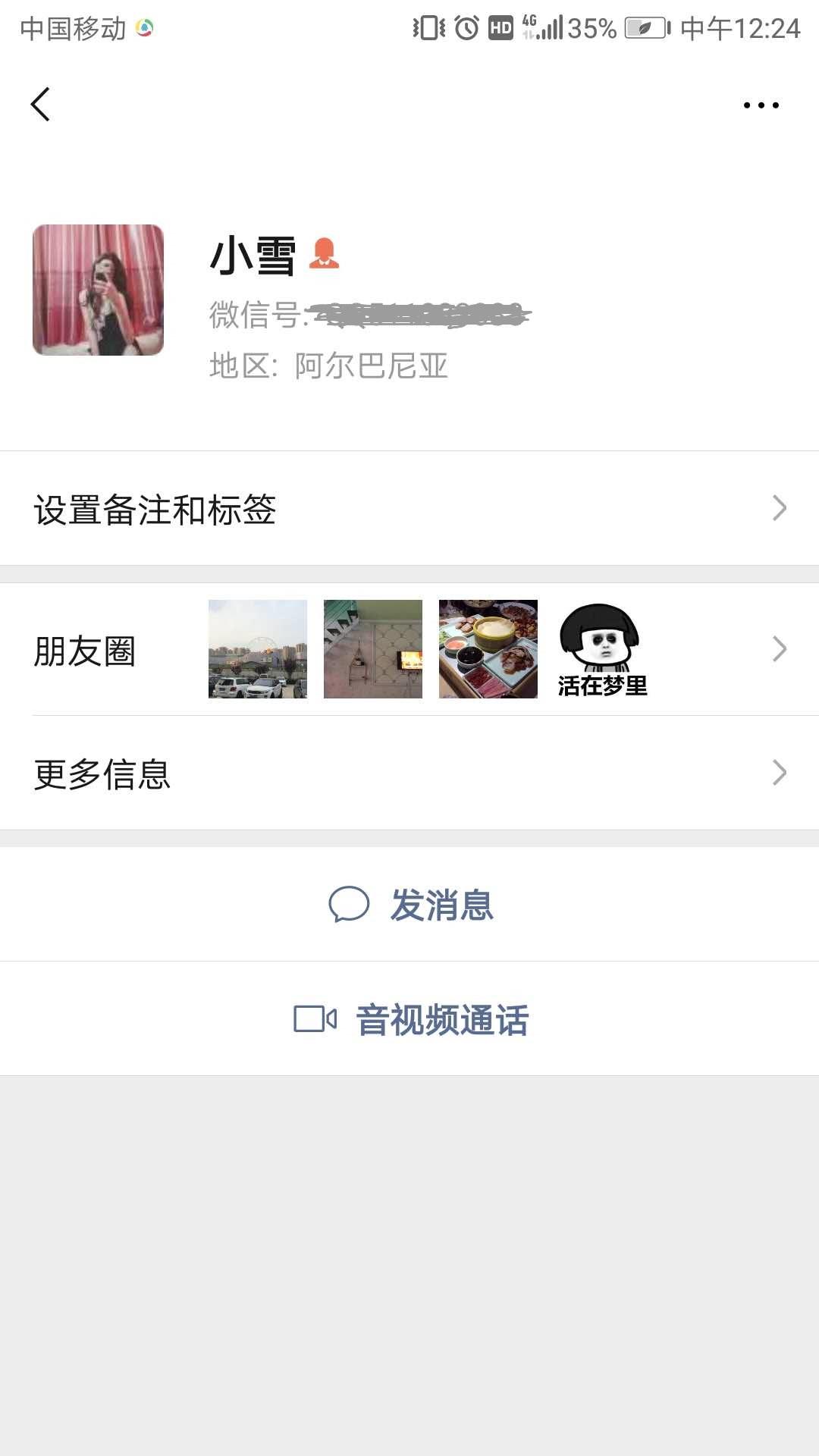Tap 发消息 to send a message
Screen dimensions: 819x1456
coord(410,905)
